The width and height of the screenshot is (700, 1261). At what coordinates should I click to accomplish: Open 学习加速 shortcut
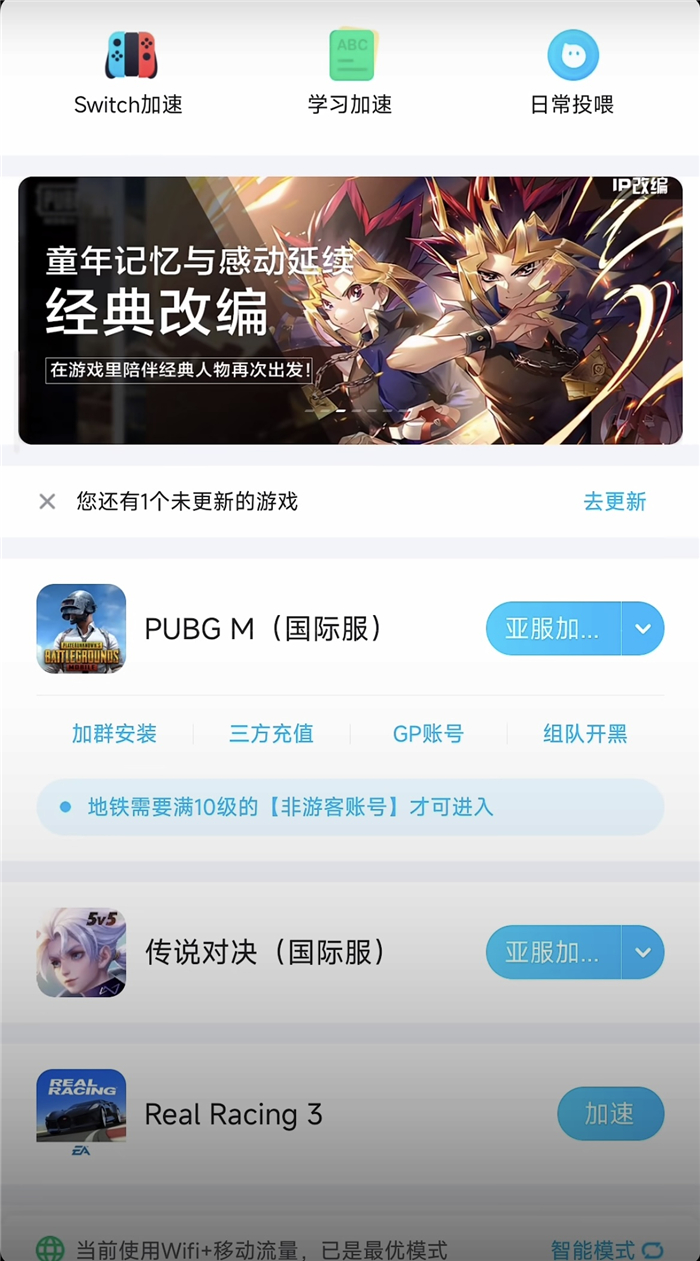350,73
